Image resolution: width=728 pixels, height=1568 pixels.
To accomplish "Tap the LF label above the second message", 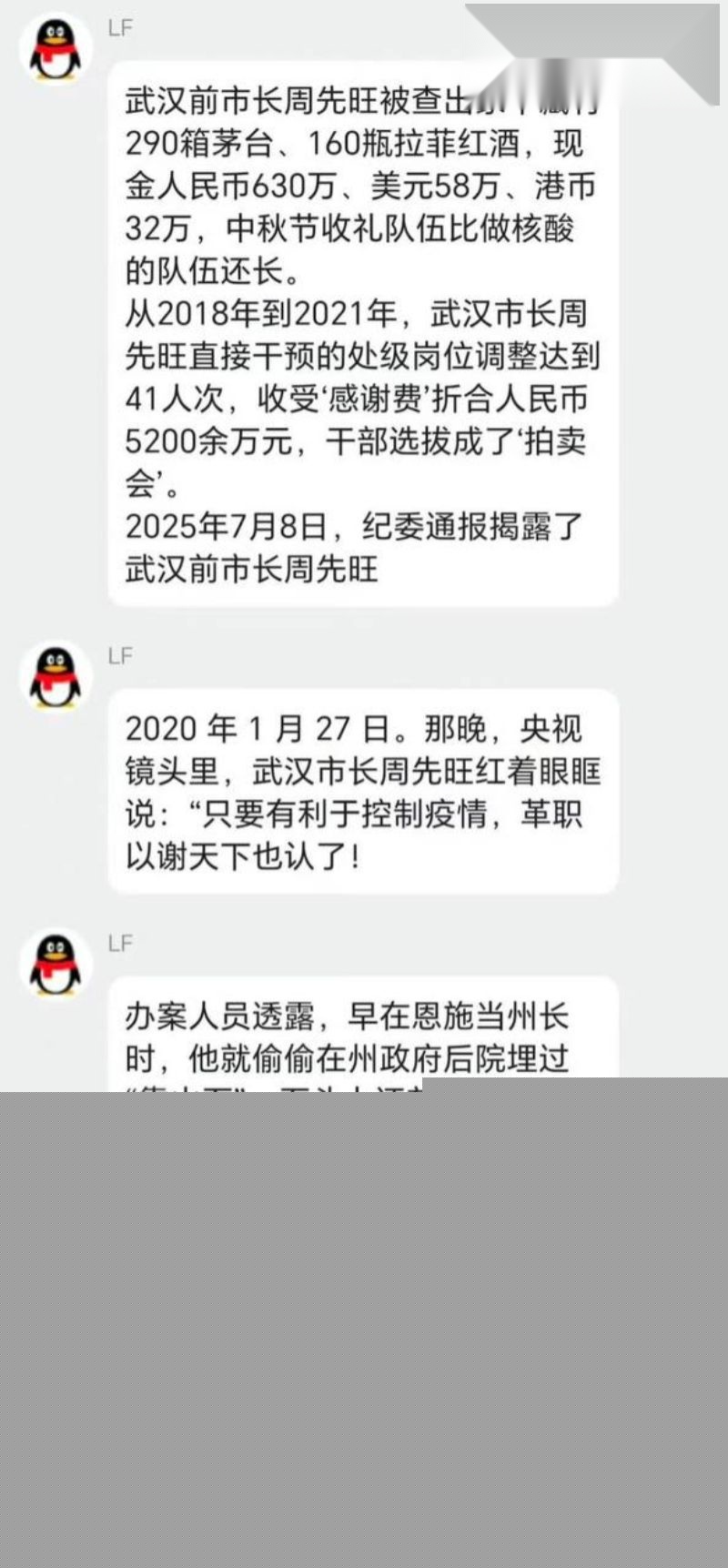I will coord(120,653).
